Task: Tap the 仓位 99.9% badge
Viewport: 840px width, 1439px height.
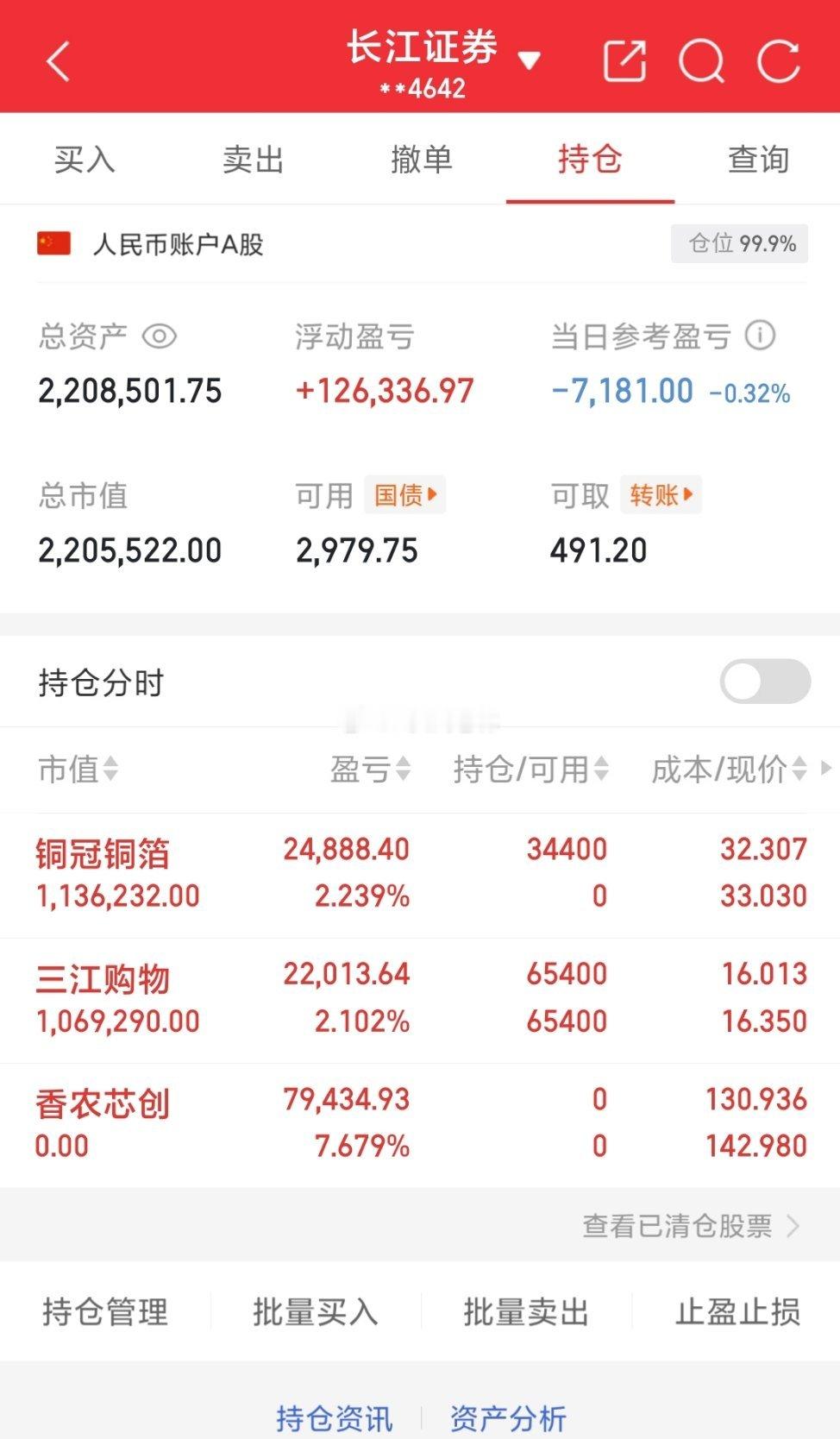Action: 738,243
